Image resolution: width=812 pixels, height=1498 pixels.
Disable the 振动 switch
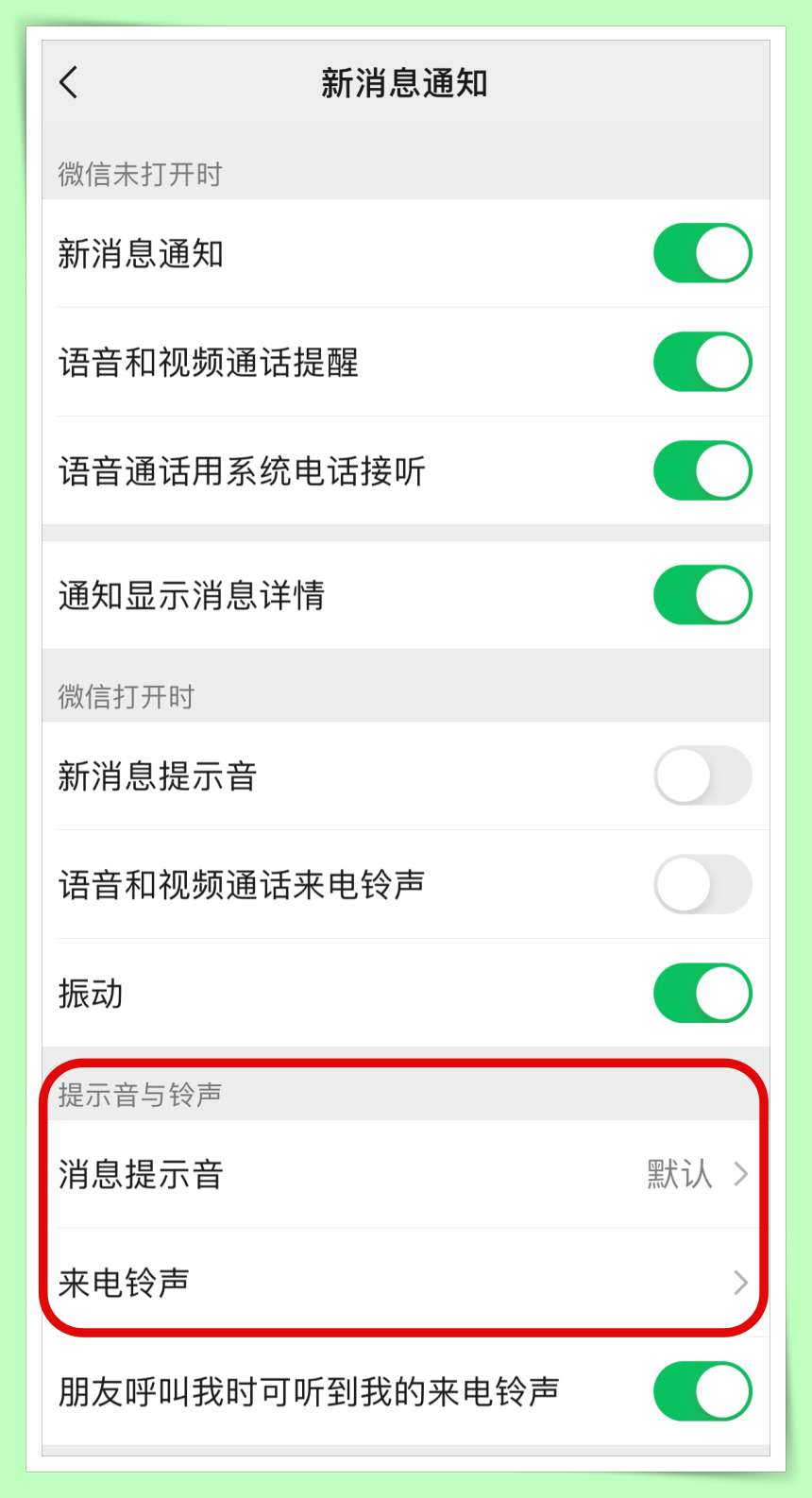(x=702, y=994)
